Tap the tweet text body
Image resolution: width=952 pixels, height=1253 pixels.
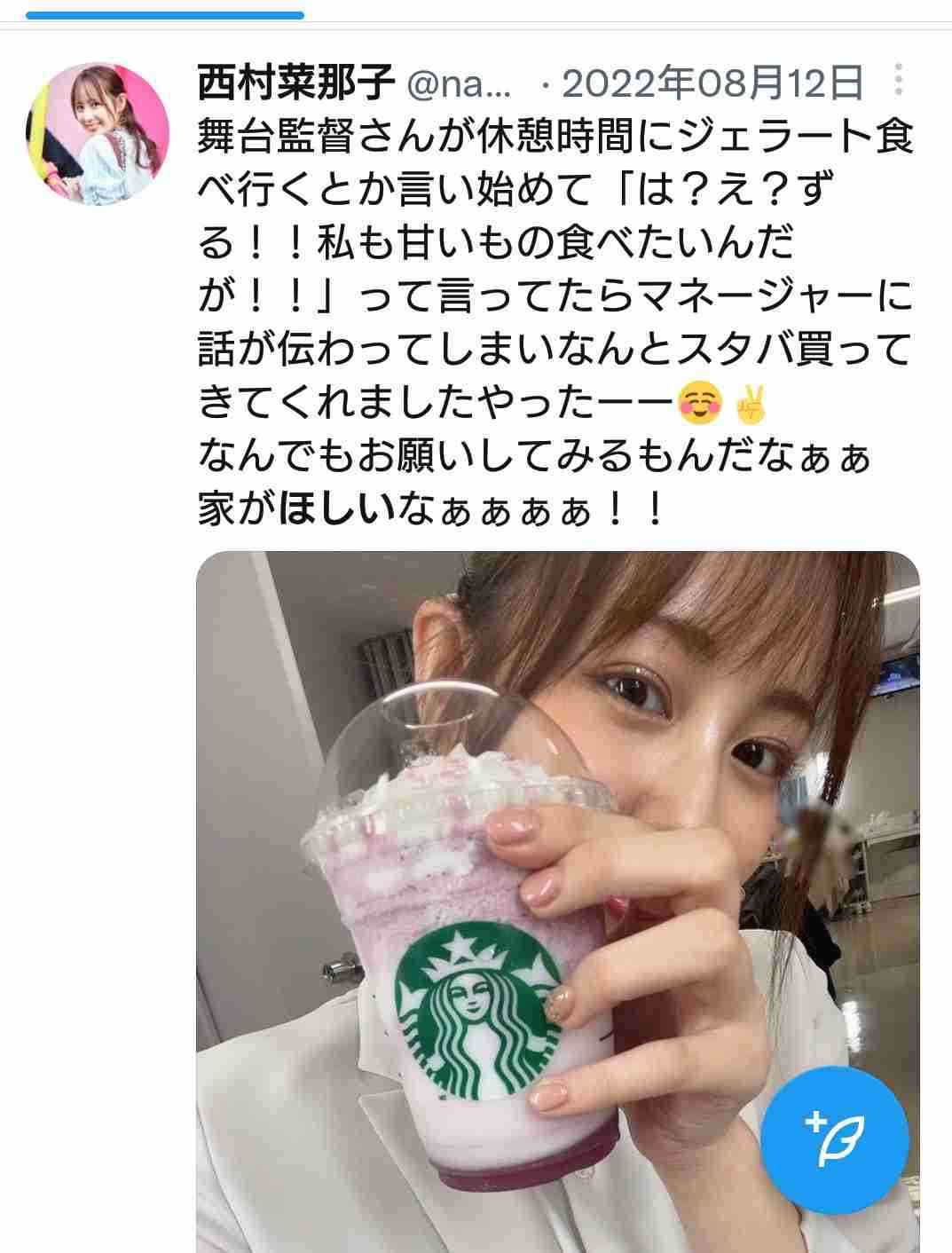[532, 311]
